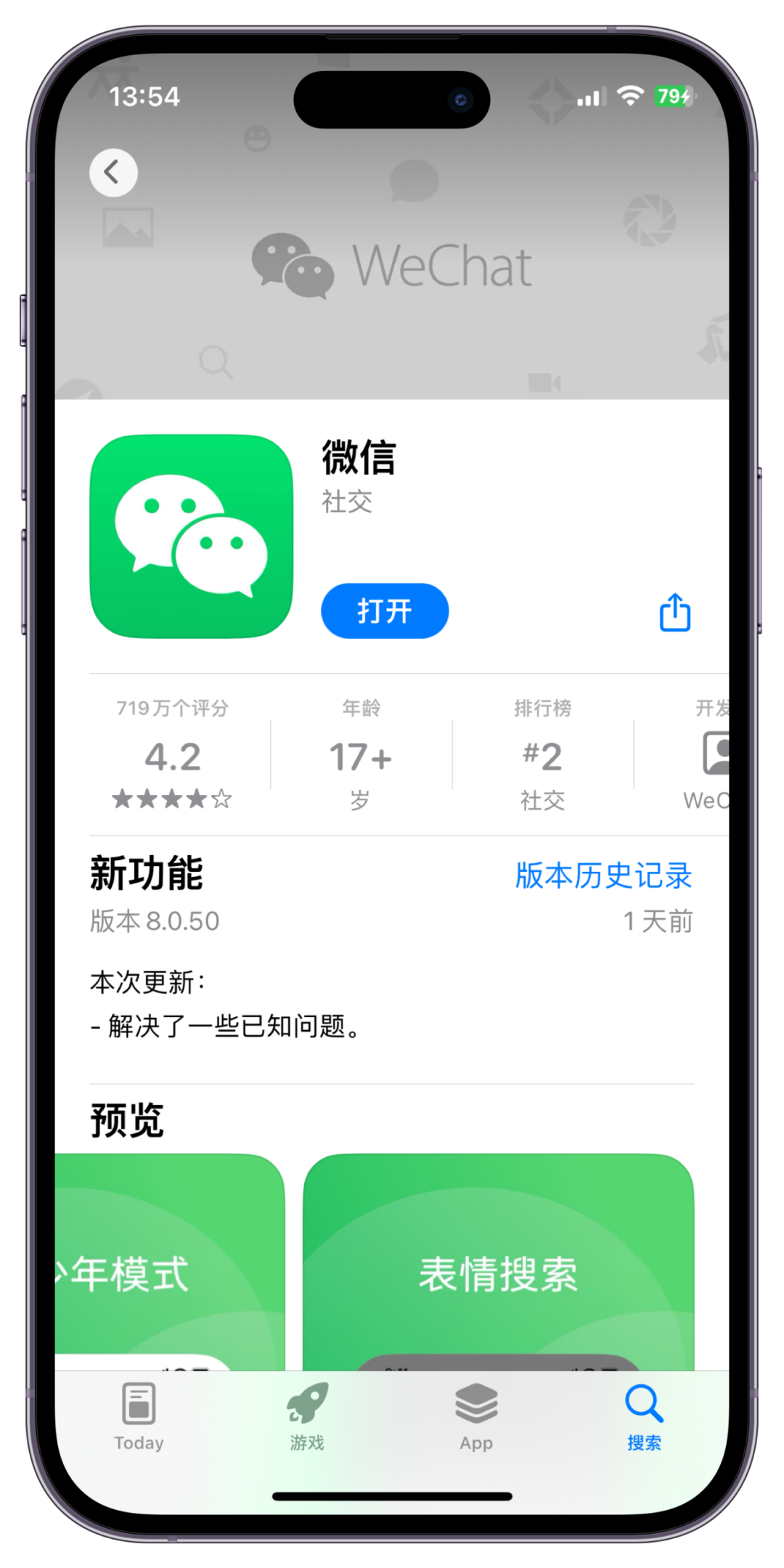This screenshot has width=784, height=1568.
Task: Open 版本历史记录 version history
Action: pyautogui.click(x=603, y=875)
